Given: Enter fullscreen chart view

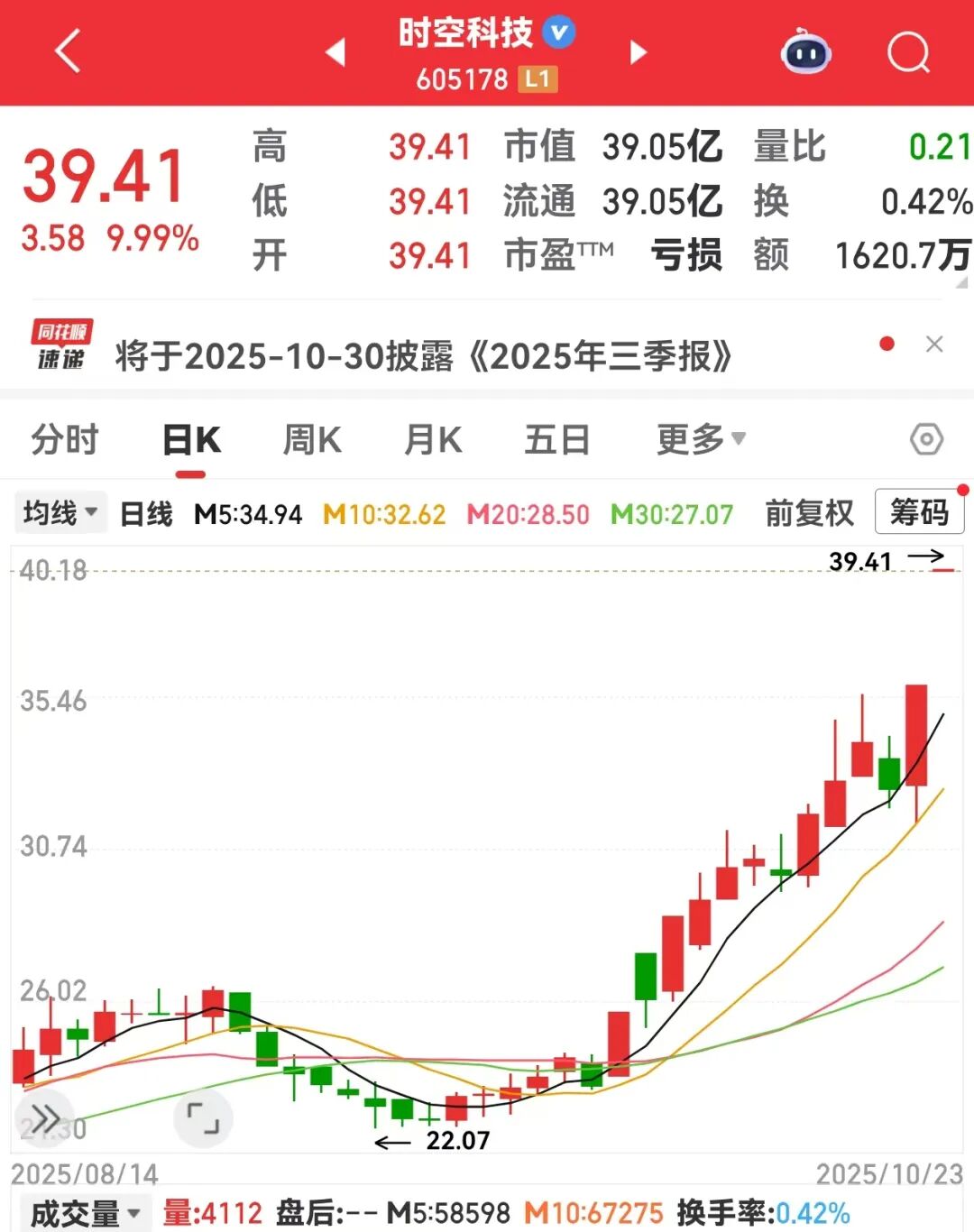Looking at the screenshot, I should [203, 1118].
